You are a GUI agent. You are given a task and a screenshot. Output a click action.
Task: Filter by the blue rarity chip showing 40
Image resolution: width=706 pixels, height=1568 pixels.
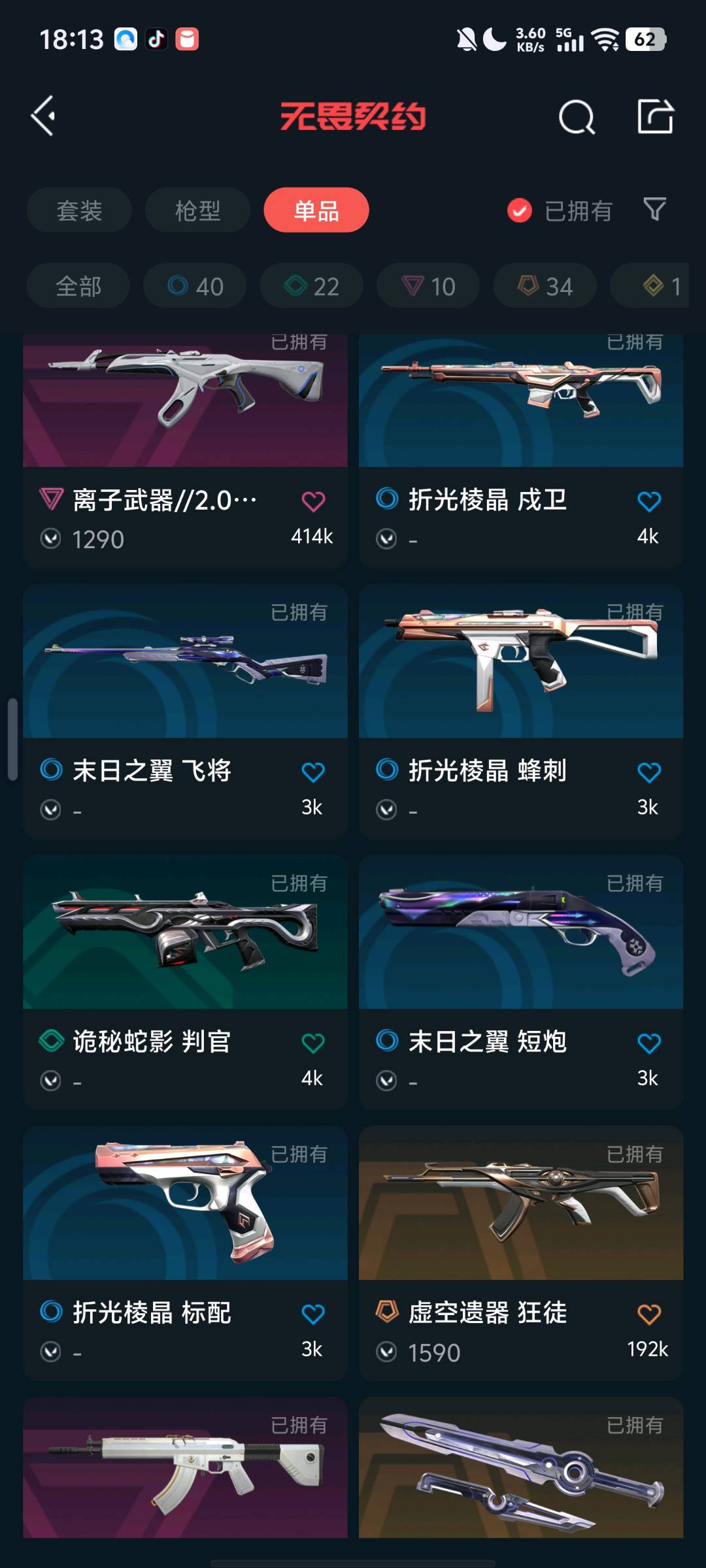195,286
